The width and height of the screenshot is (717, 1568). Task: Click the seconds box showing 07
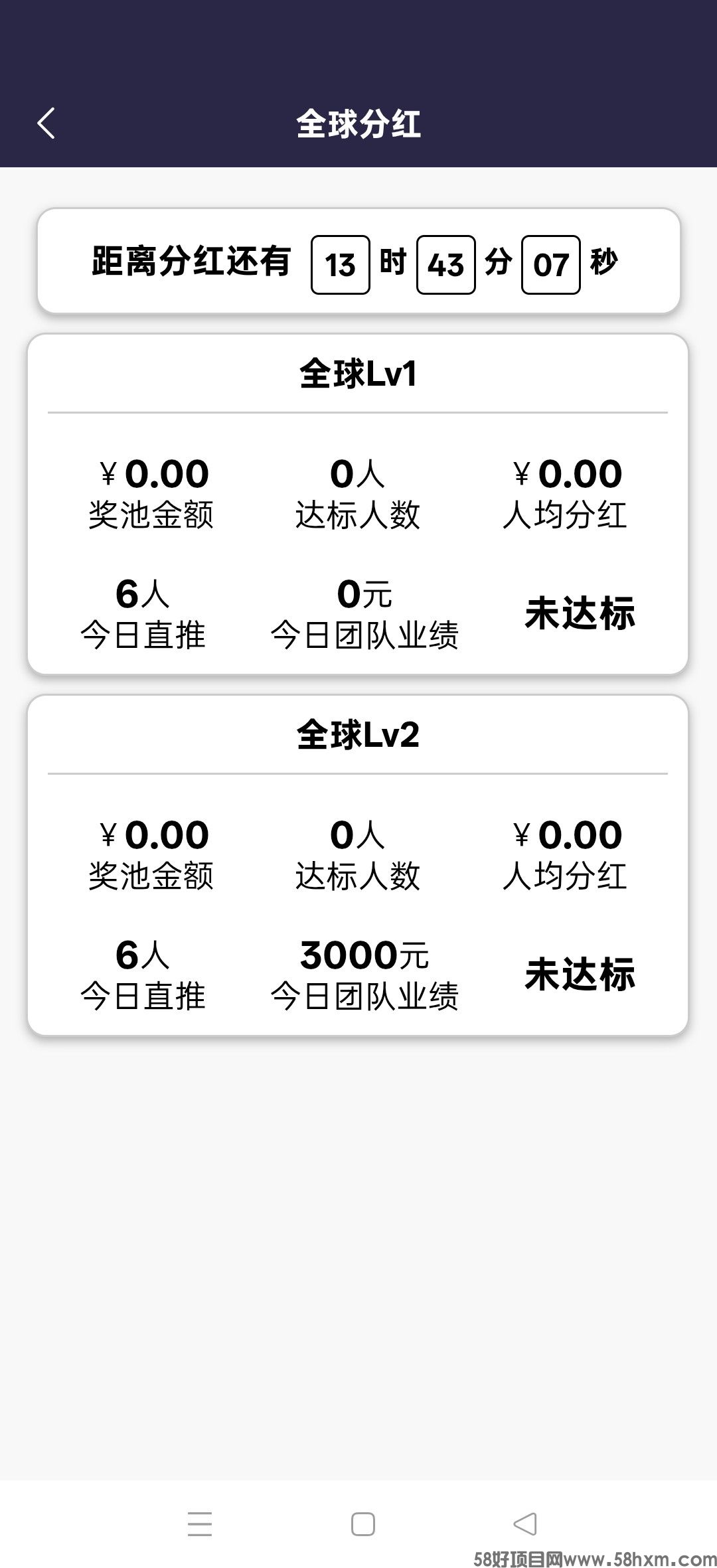click(x=553, y=265)
